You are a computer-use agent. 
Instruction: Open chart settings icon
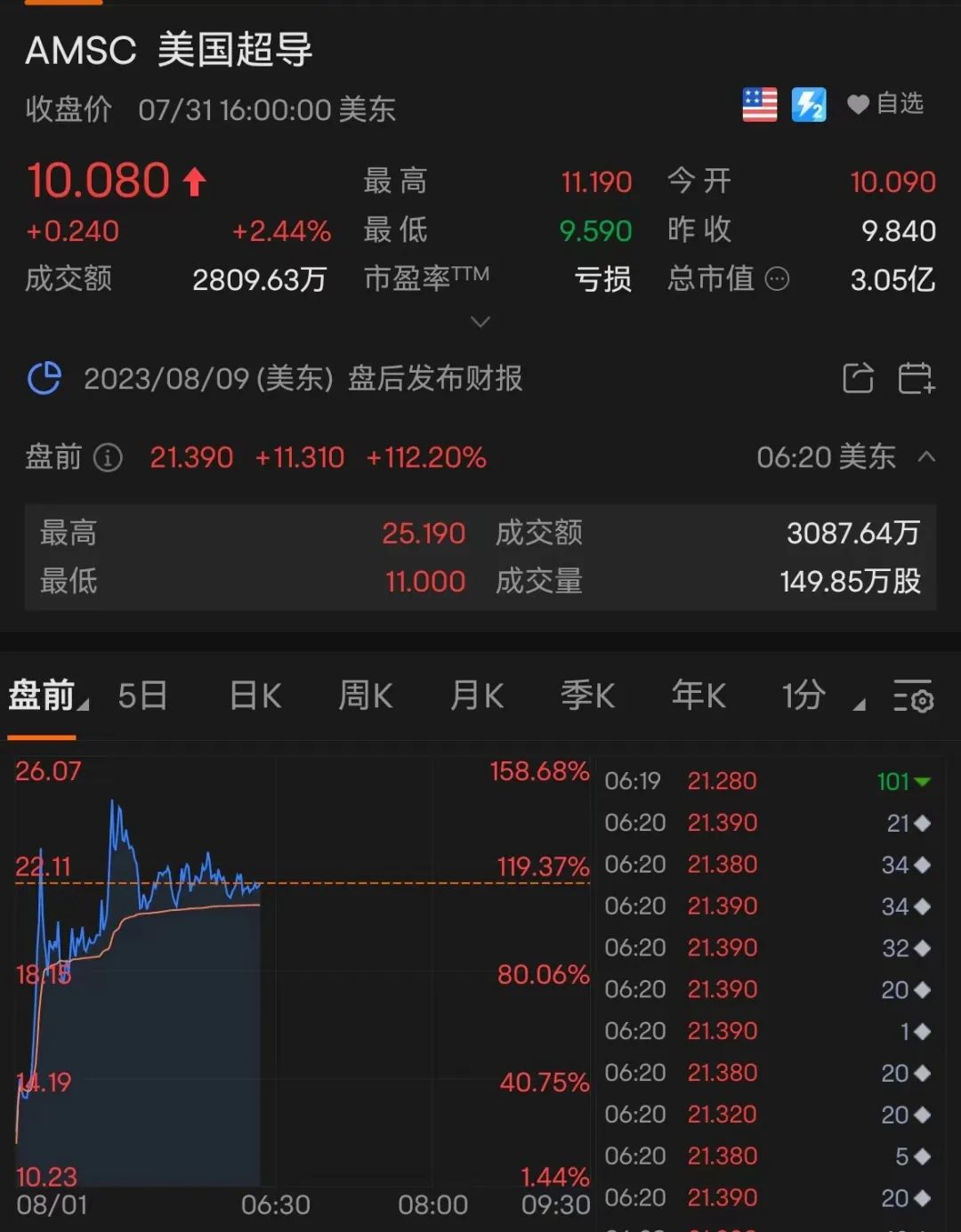click(913, 697)
